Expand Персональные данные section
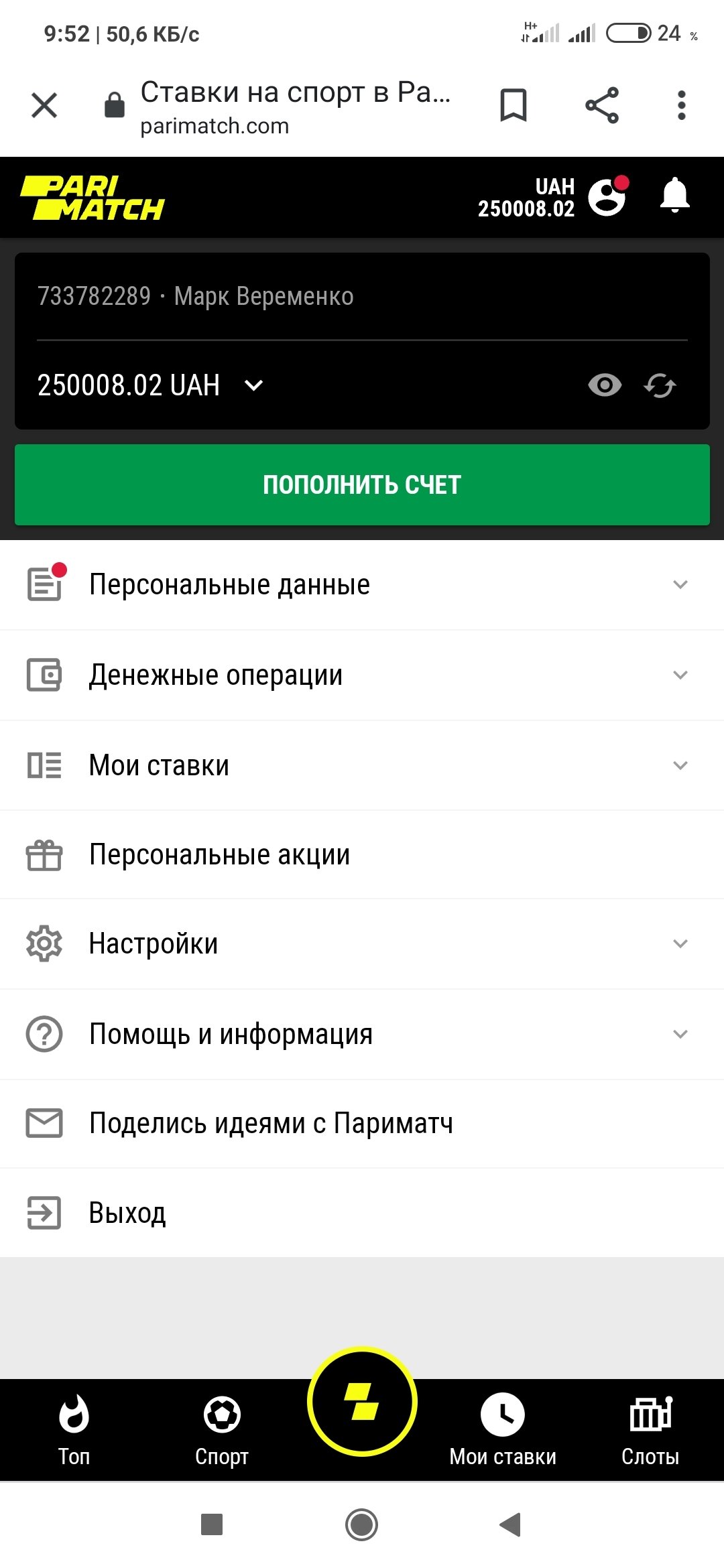Screen dimensions: 724x1568 362,584
